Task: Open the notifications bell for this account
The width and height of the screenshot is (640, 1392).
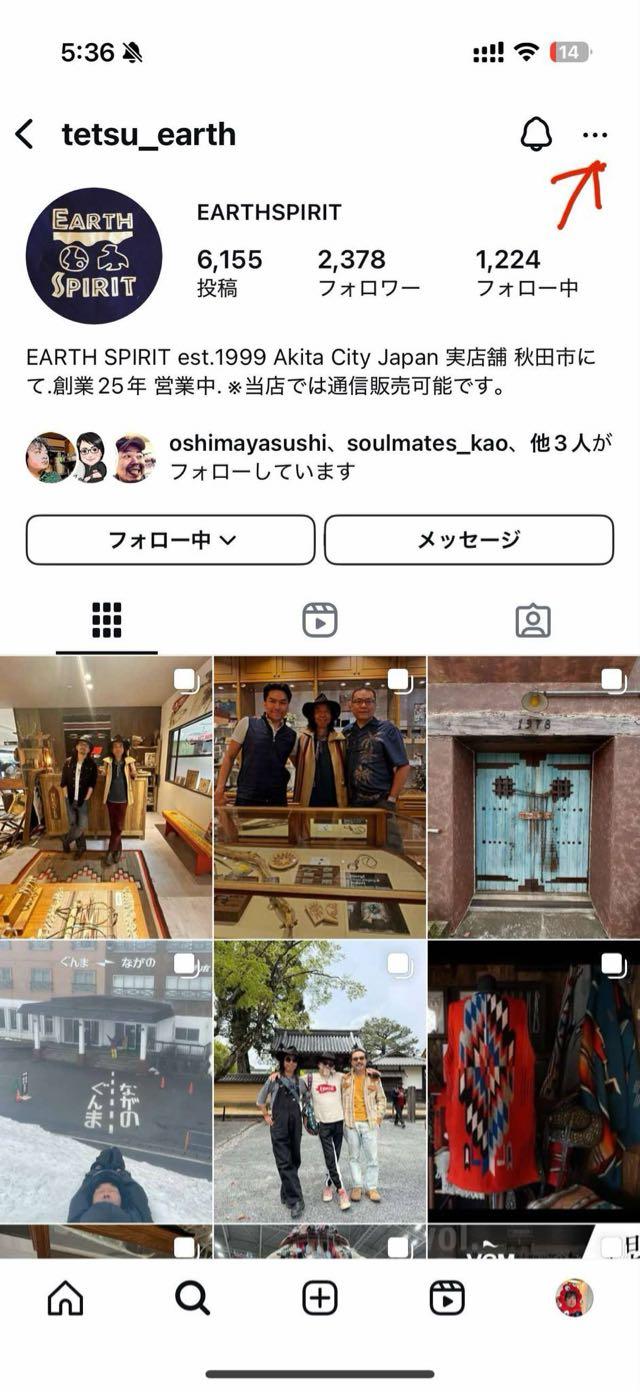Action: [536, 135]
